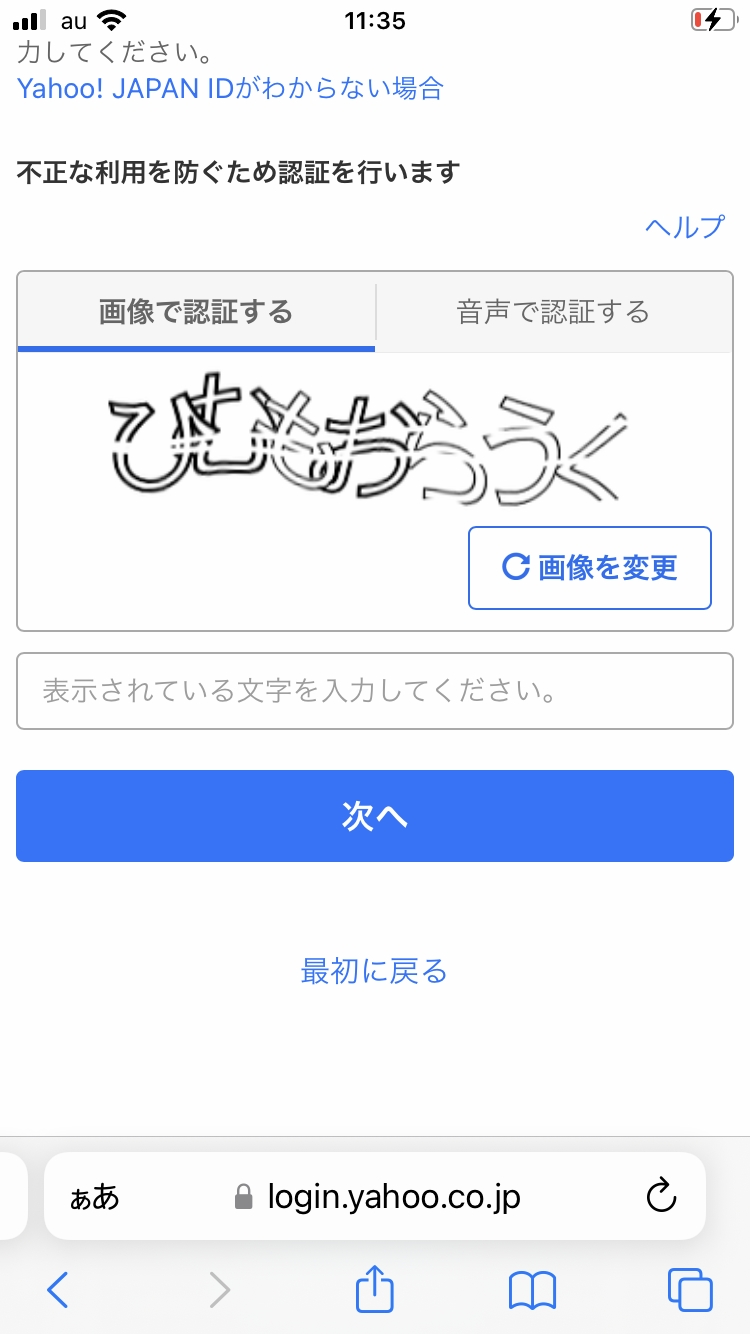This screenshot has height=1334, width=750.
Task: Show open Safari tabs
Action: click(x=689, y=1290)
